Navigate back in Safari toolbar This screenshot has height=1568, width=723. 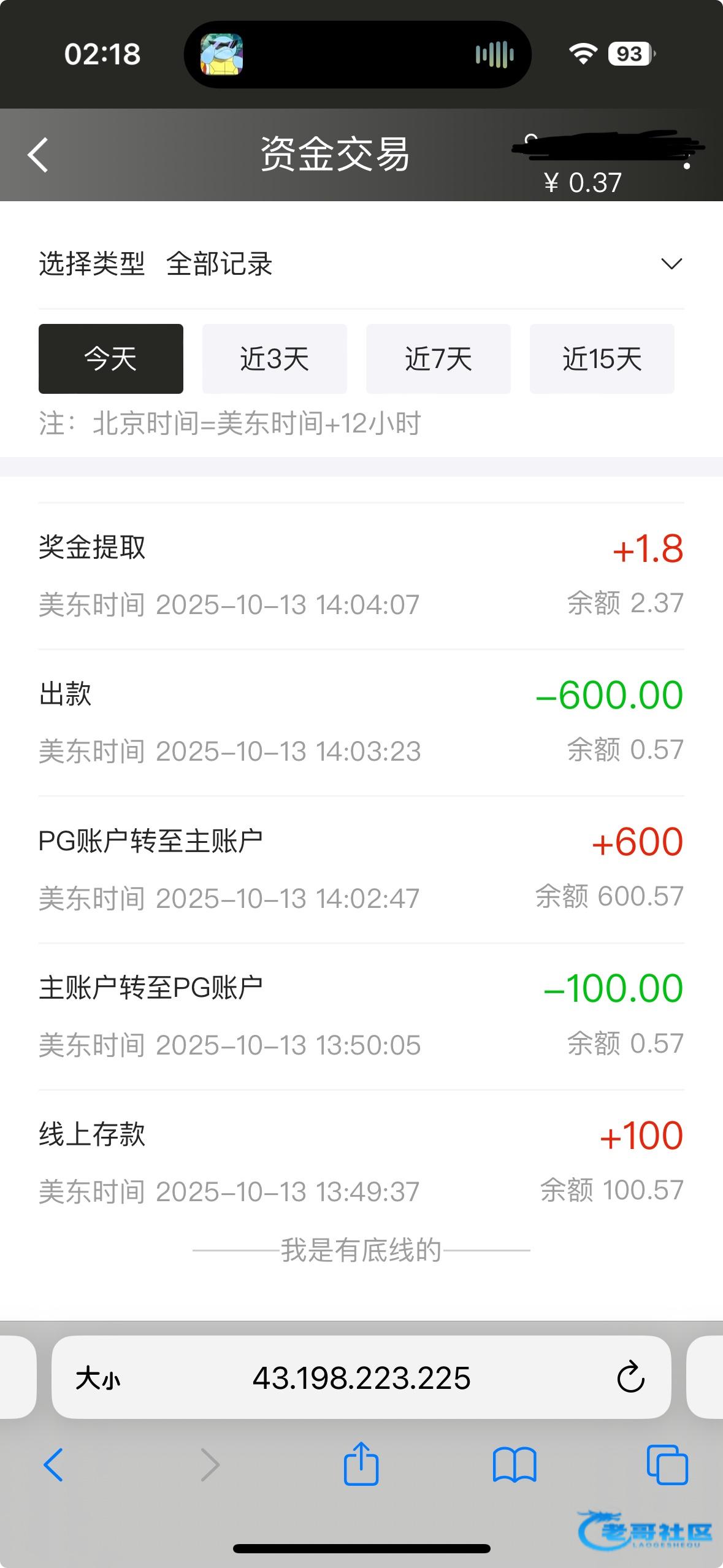(x=53, y=1465)
